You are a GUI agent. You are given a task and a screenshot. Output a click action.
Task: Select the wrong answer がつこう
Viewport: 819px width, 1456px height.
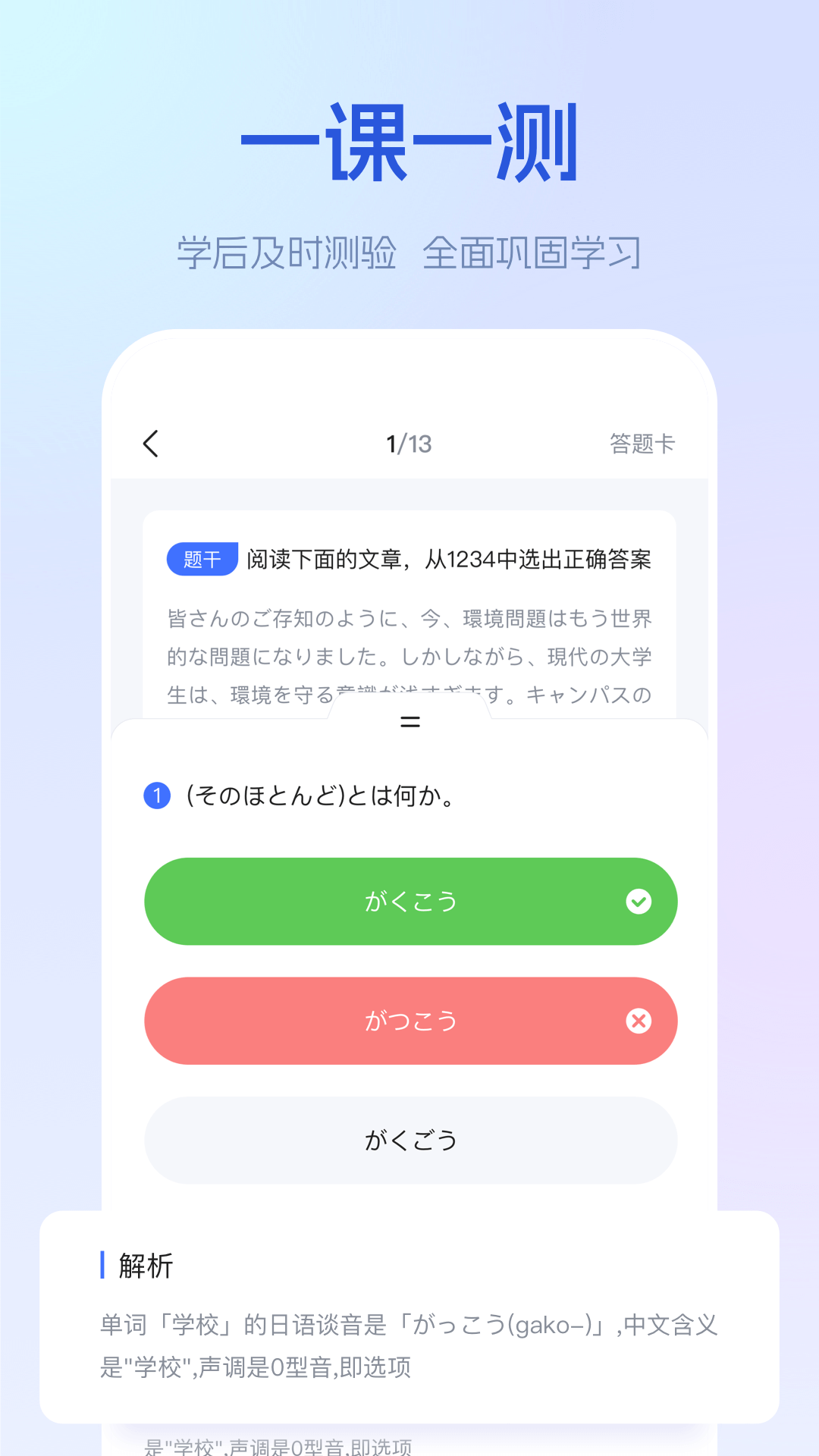point(409,1021)
